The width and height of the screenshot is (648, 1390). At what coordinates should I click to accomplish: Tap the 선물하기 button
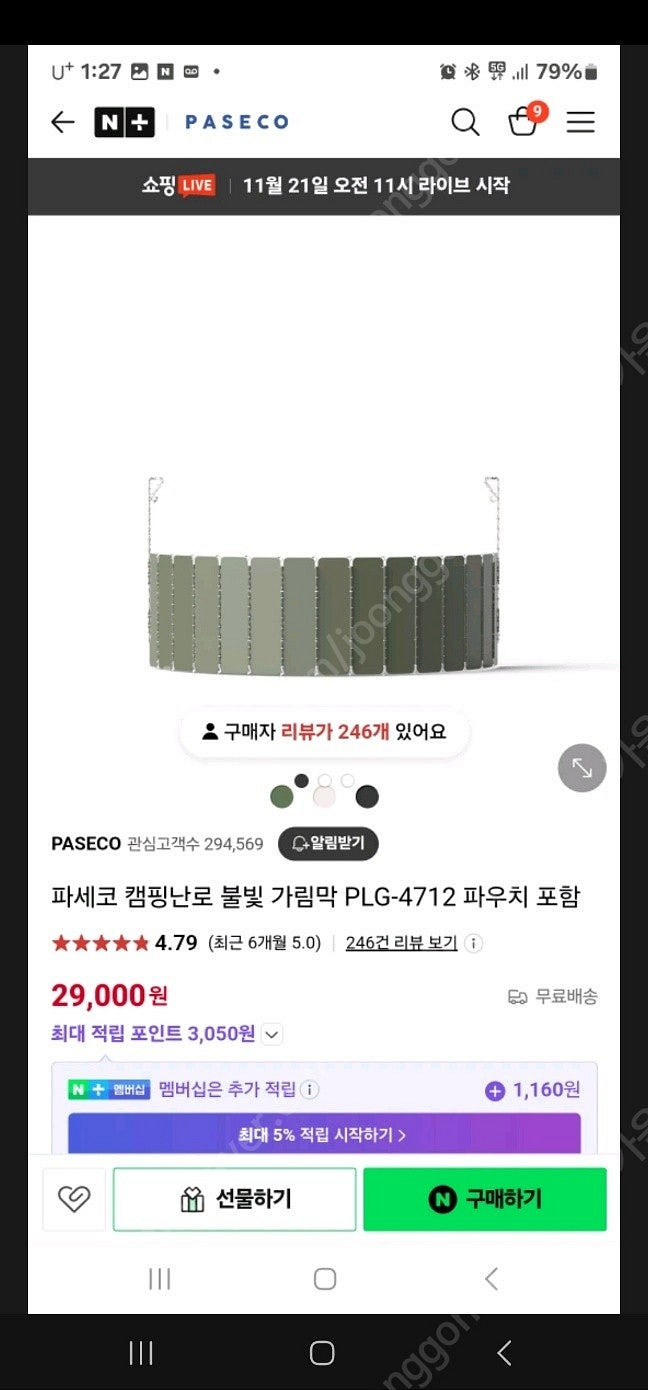pos(234,1199)
